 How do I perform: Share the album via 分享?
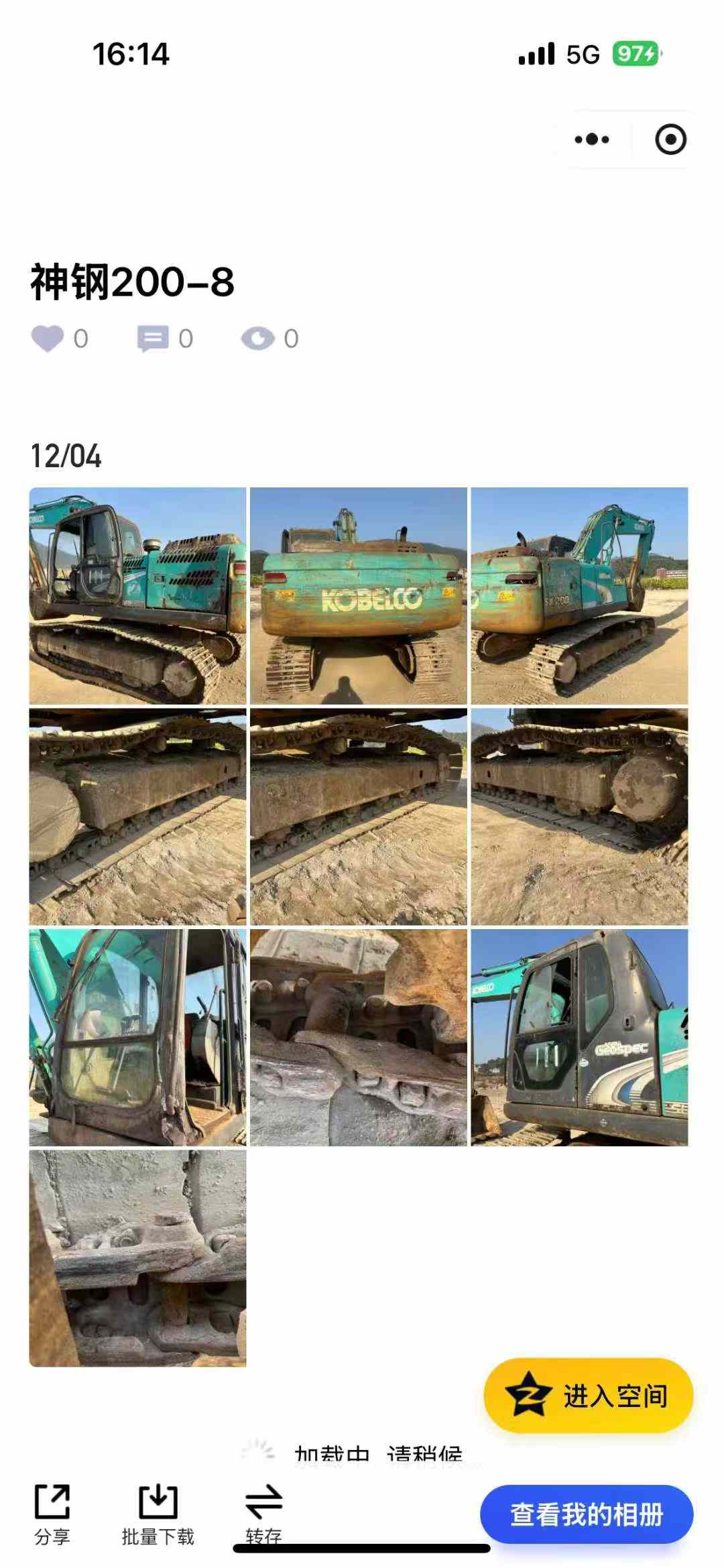click(x=52, y=1514)
